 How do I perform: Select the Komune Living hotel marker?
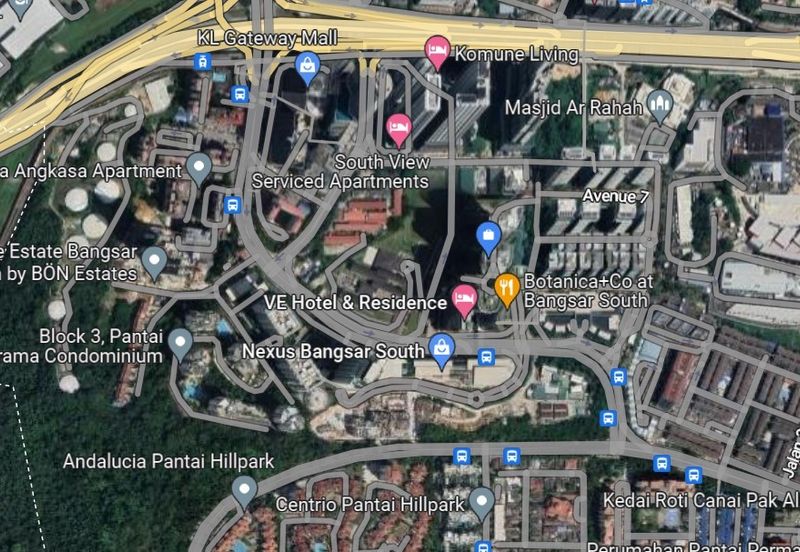(437, 49)
